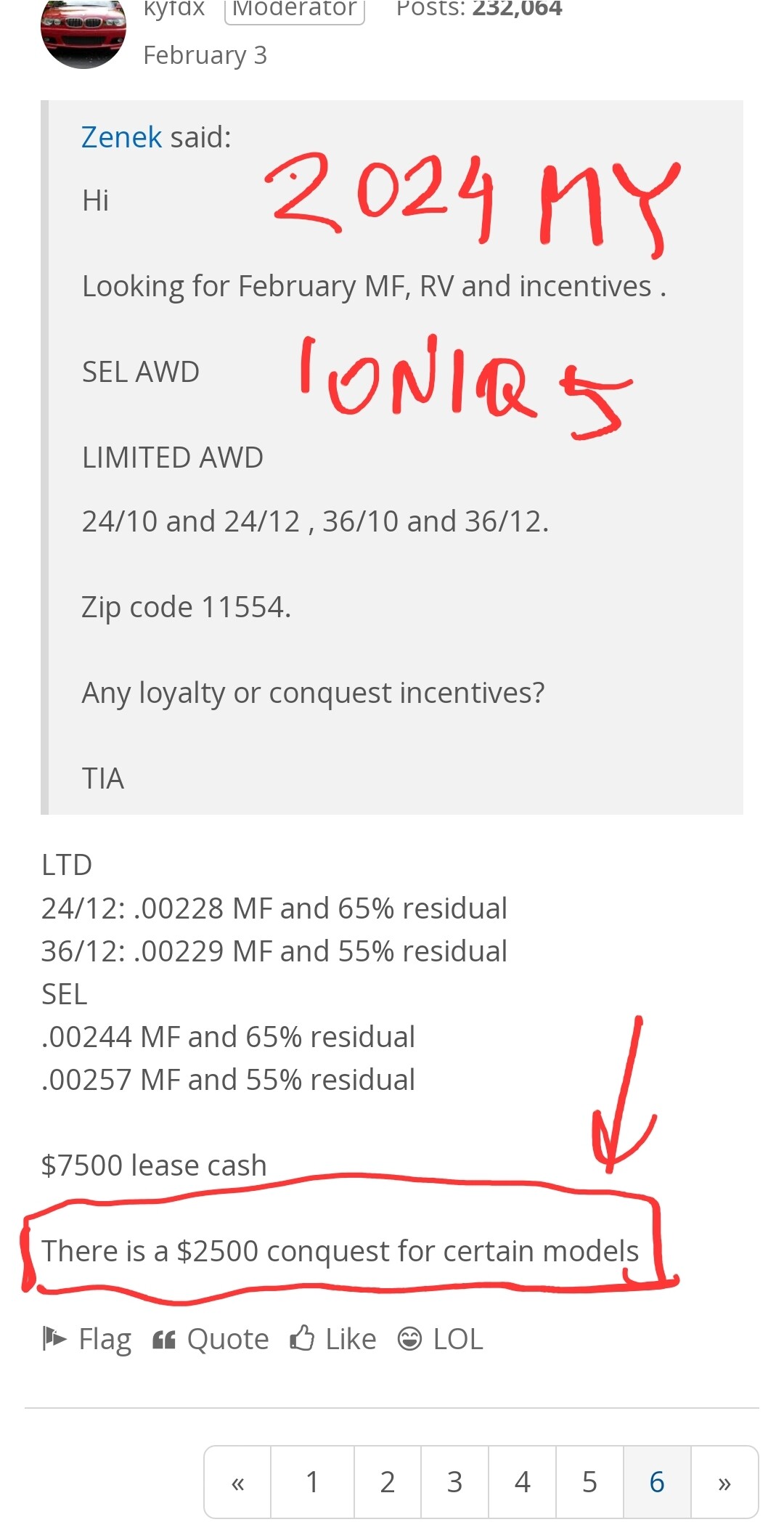Image resolution: width=784 pixels, height=1530 pixels.
Task: React with LOL to the post
Action: click(441, 1338)
